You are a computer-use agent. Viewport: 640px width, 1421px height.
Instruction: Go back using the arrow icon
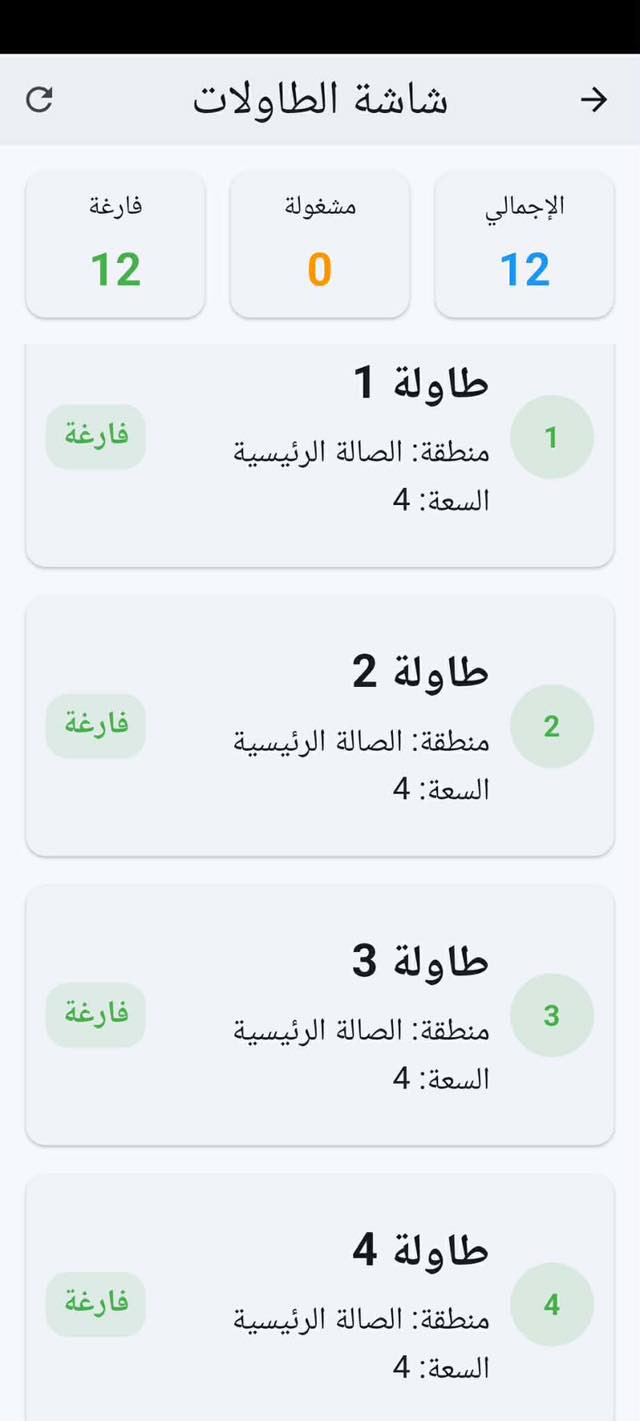click(594, 99)
